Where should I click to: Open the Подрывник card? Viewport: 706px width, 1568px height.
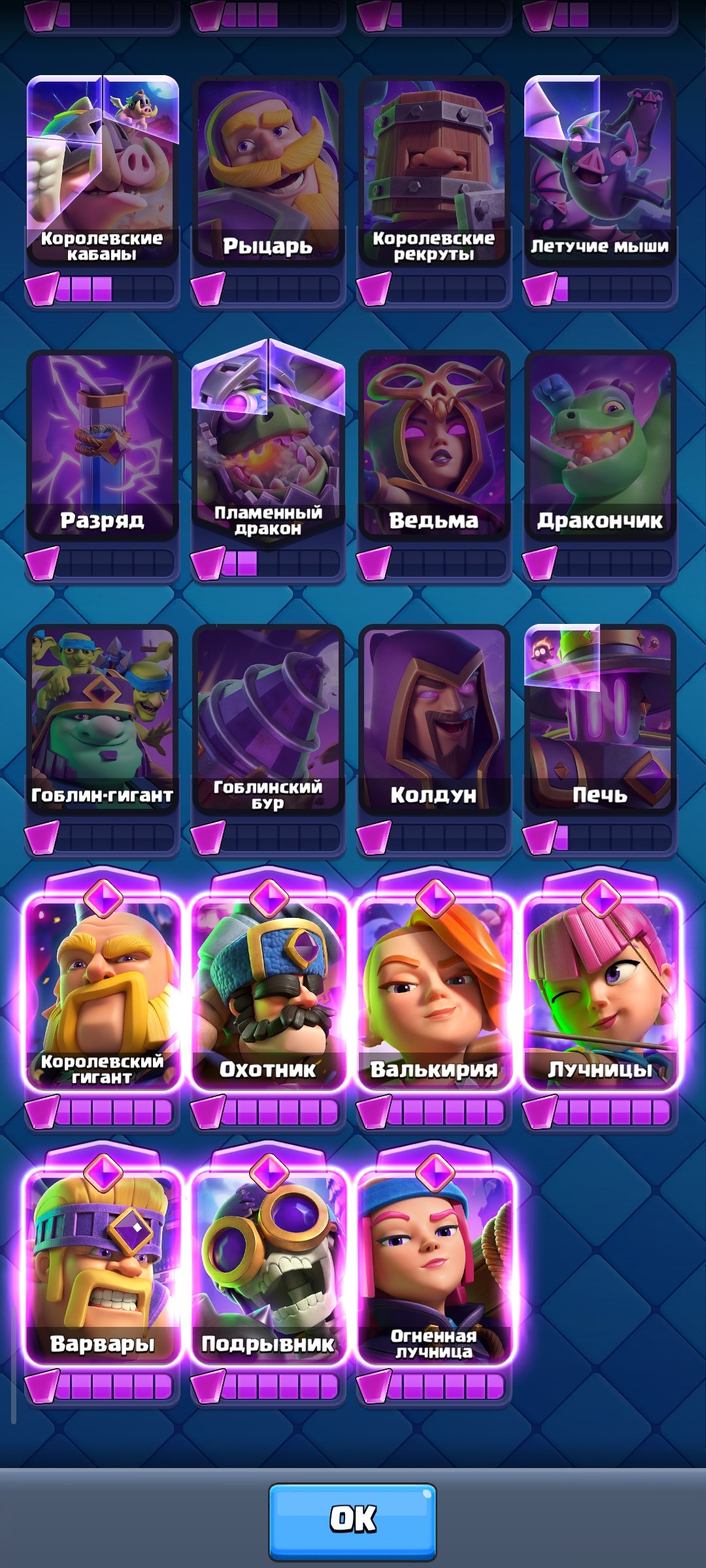pyautogui.click(x=268, y=1267)
